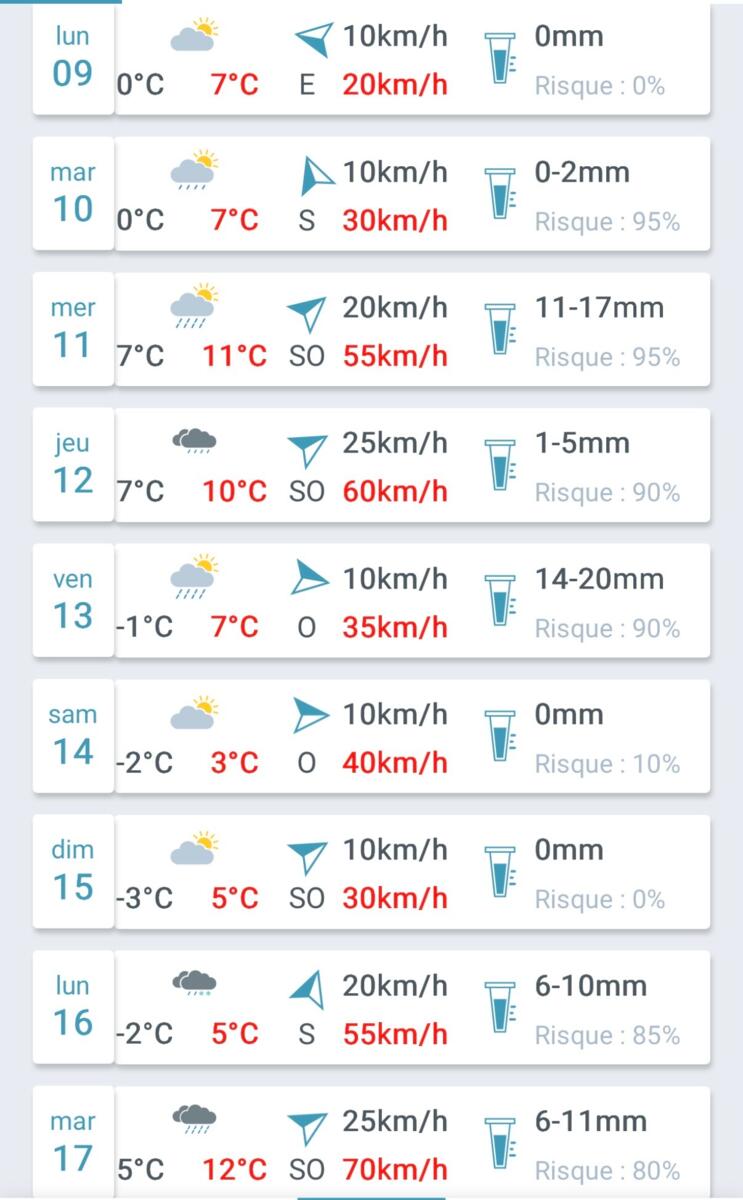Open the sam 14 forecast row
Viewport: 743px width, 1200px height.
371,738
